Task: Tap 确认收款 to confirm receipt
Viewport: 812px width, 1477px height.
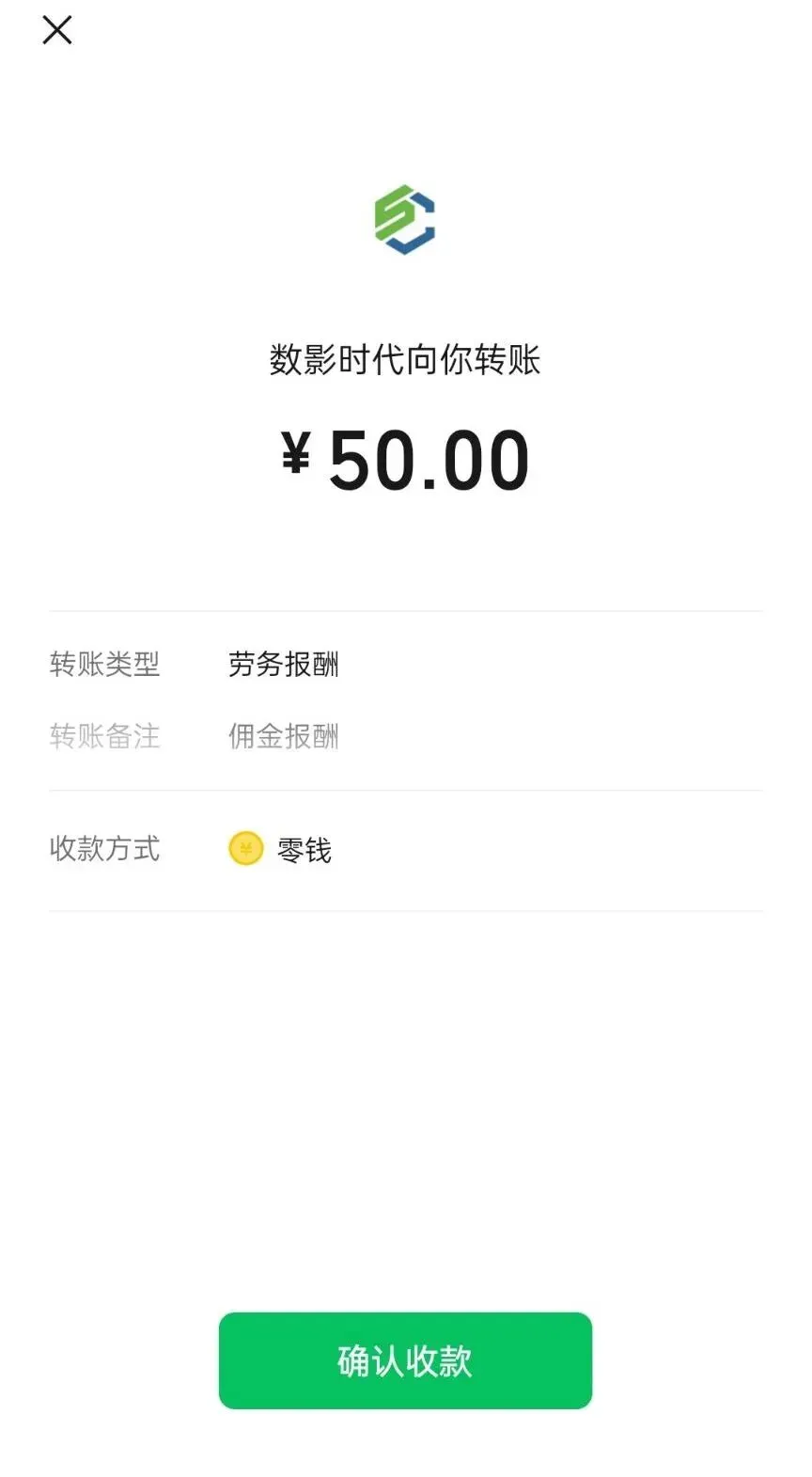Action: point(405,1360)
